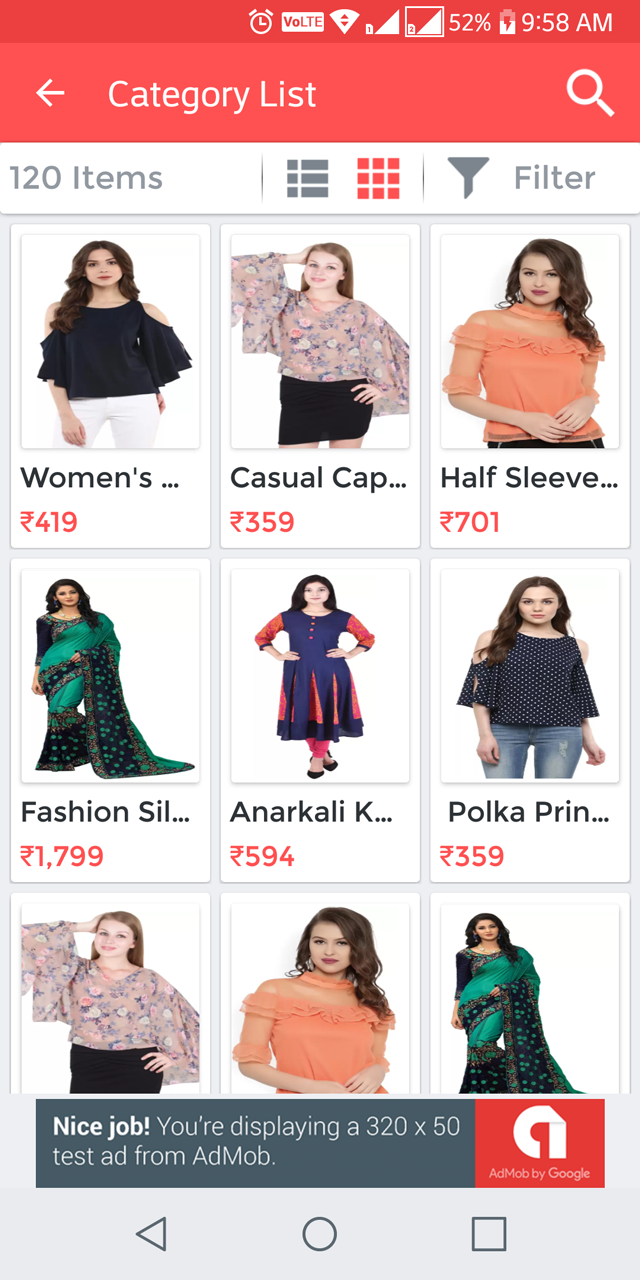640x1280 pixels.
Task: Switch to list view layout
Action: pyautogui.click(x=307, y=178)
